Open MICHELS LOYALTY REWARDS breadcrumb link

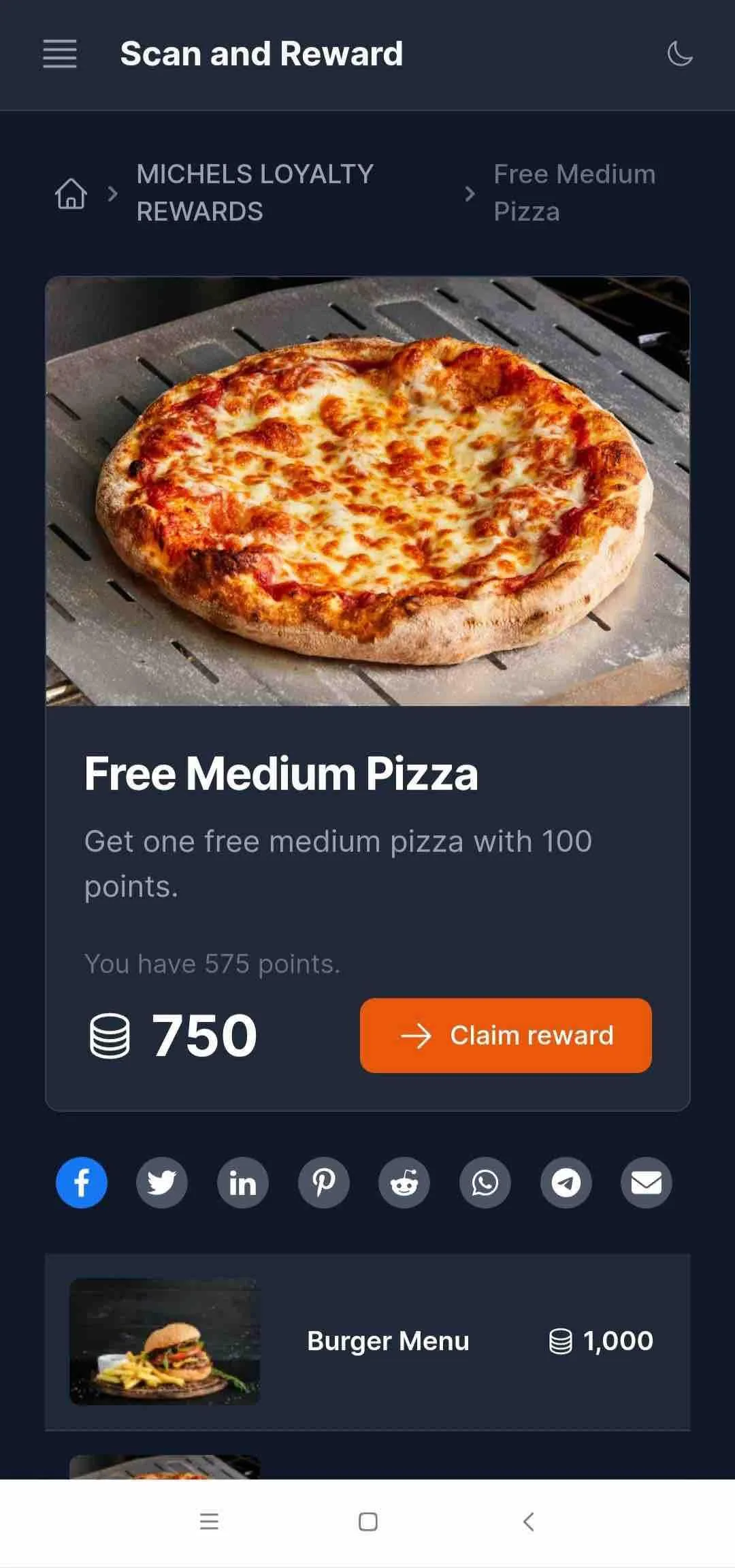(255, 193)
